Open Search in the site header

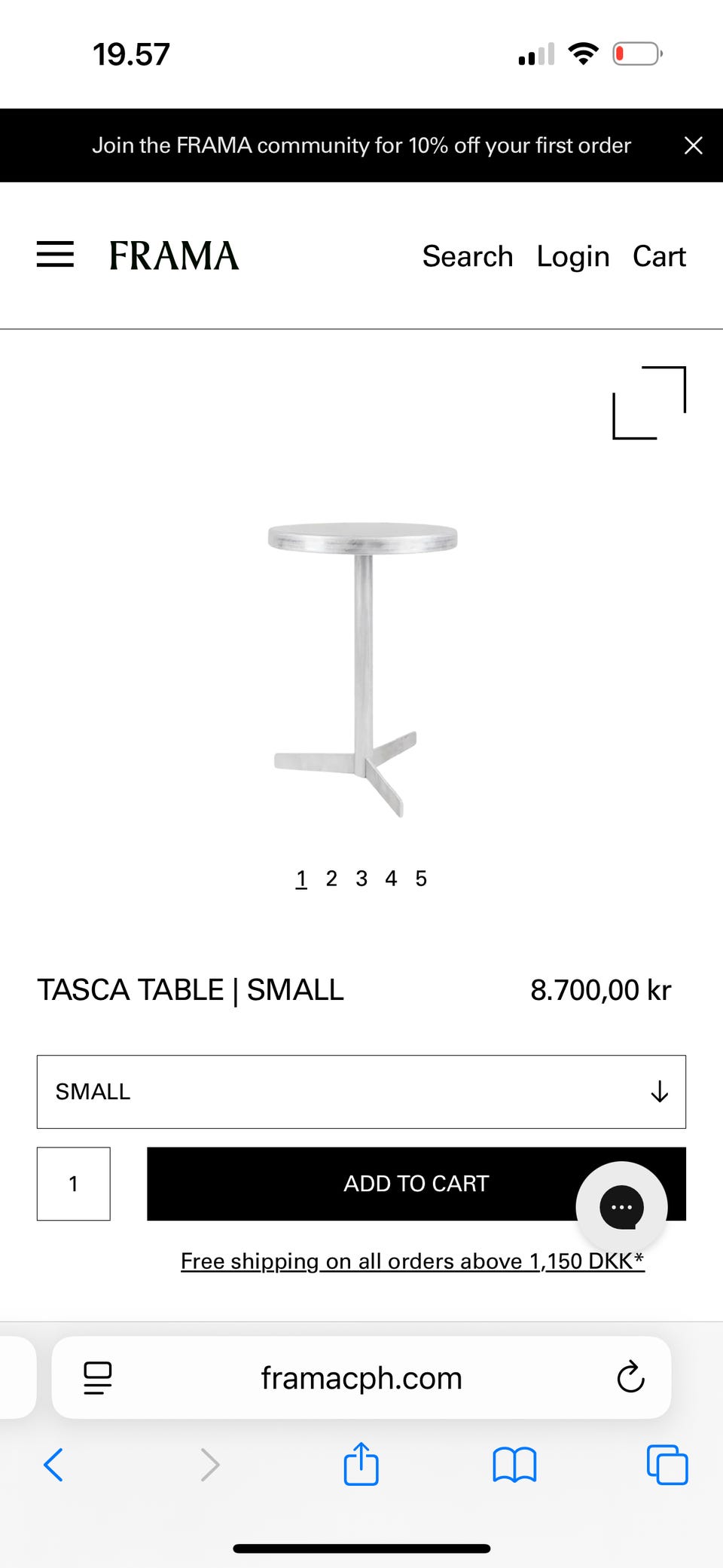click(x=467, y=257)
